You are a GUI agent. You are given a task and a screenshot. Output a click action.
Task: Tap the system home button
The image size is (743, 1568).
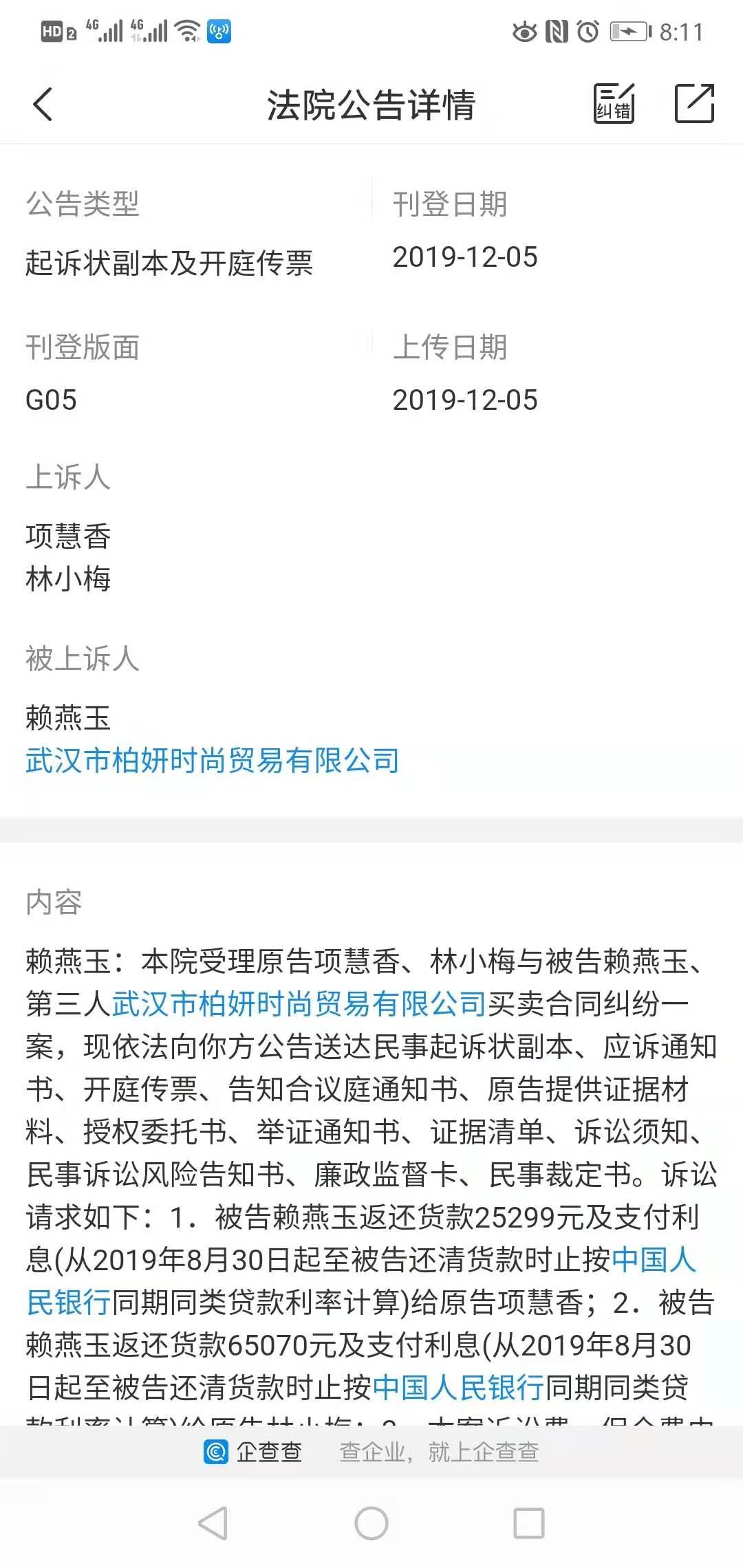pyautogui.click(x=371, y=1523)
